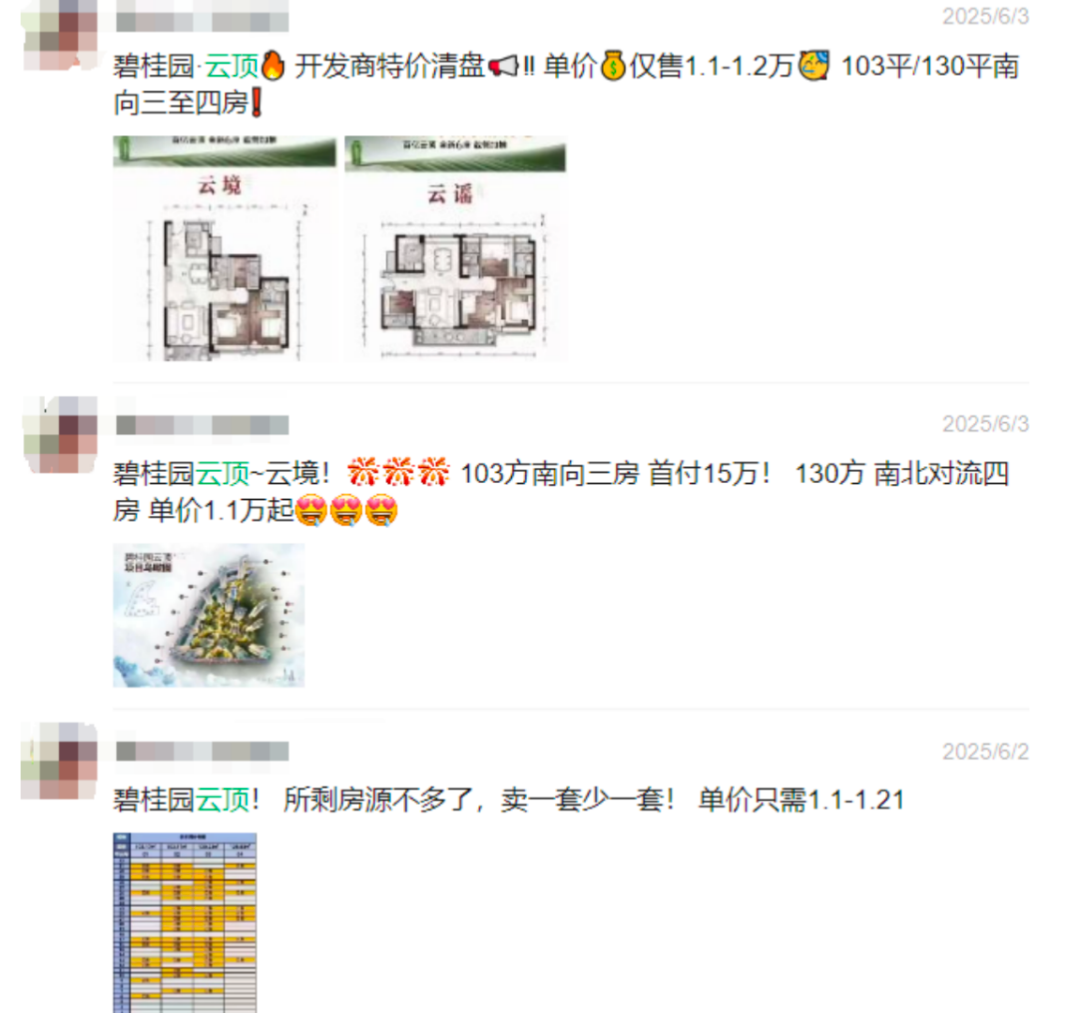Open poster name above 开发商特价清盘 post

tap(202, 18)
